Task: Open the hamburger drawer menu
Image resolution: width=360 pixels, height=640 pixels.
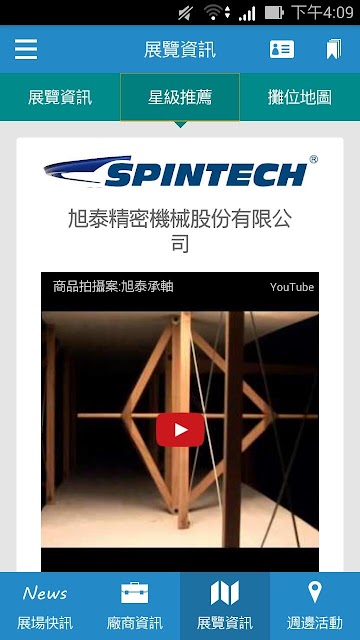Action: pyautogui.click(x=26, y=49)
